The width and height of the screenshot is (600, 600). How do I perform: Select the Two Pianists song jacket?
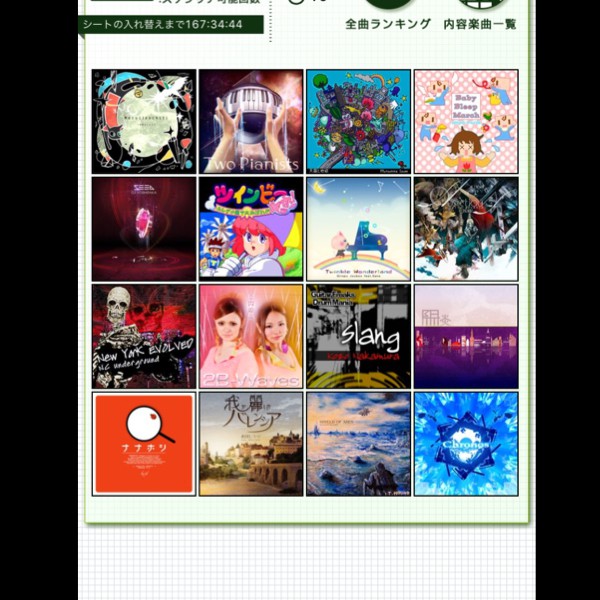[251, 121]
